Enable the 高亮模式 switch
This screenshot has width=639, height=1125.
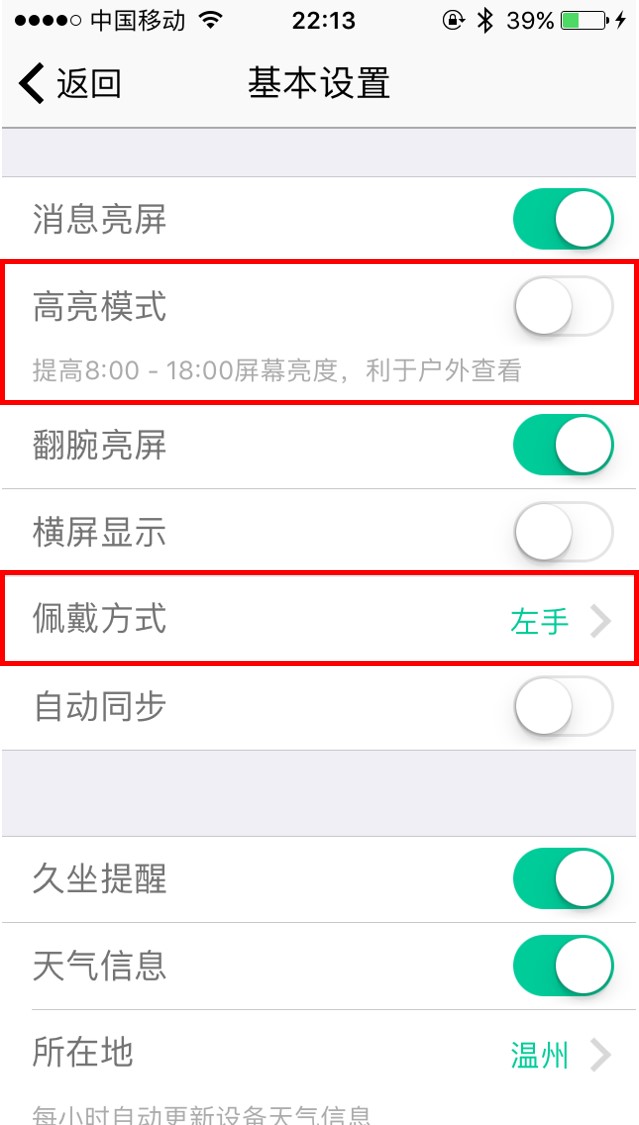(562, 307)
